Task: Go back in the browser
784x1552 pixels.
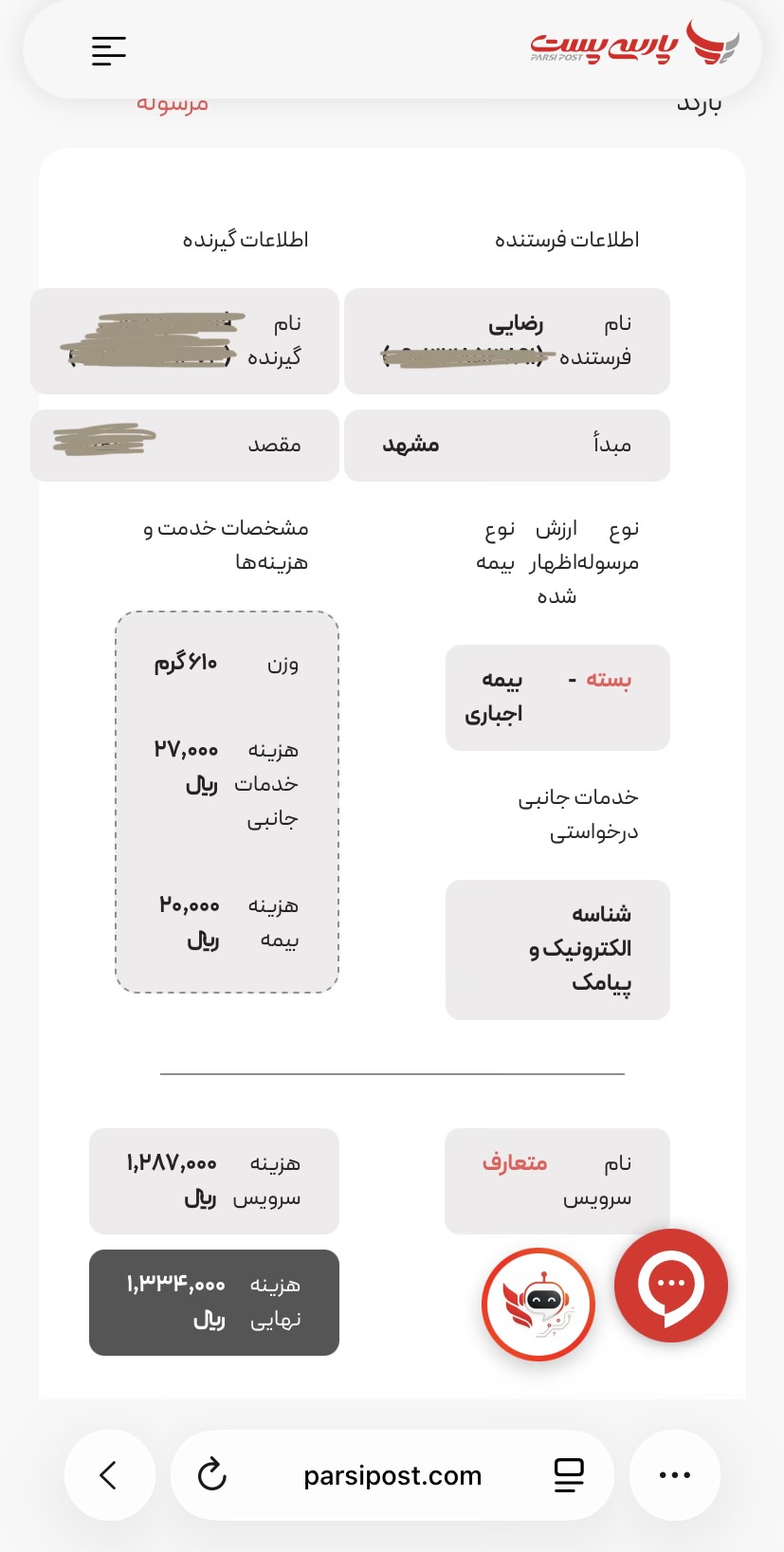Action: pyautogui.click(x=109, y=1475)
